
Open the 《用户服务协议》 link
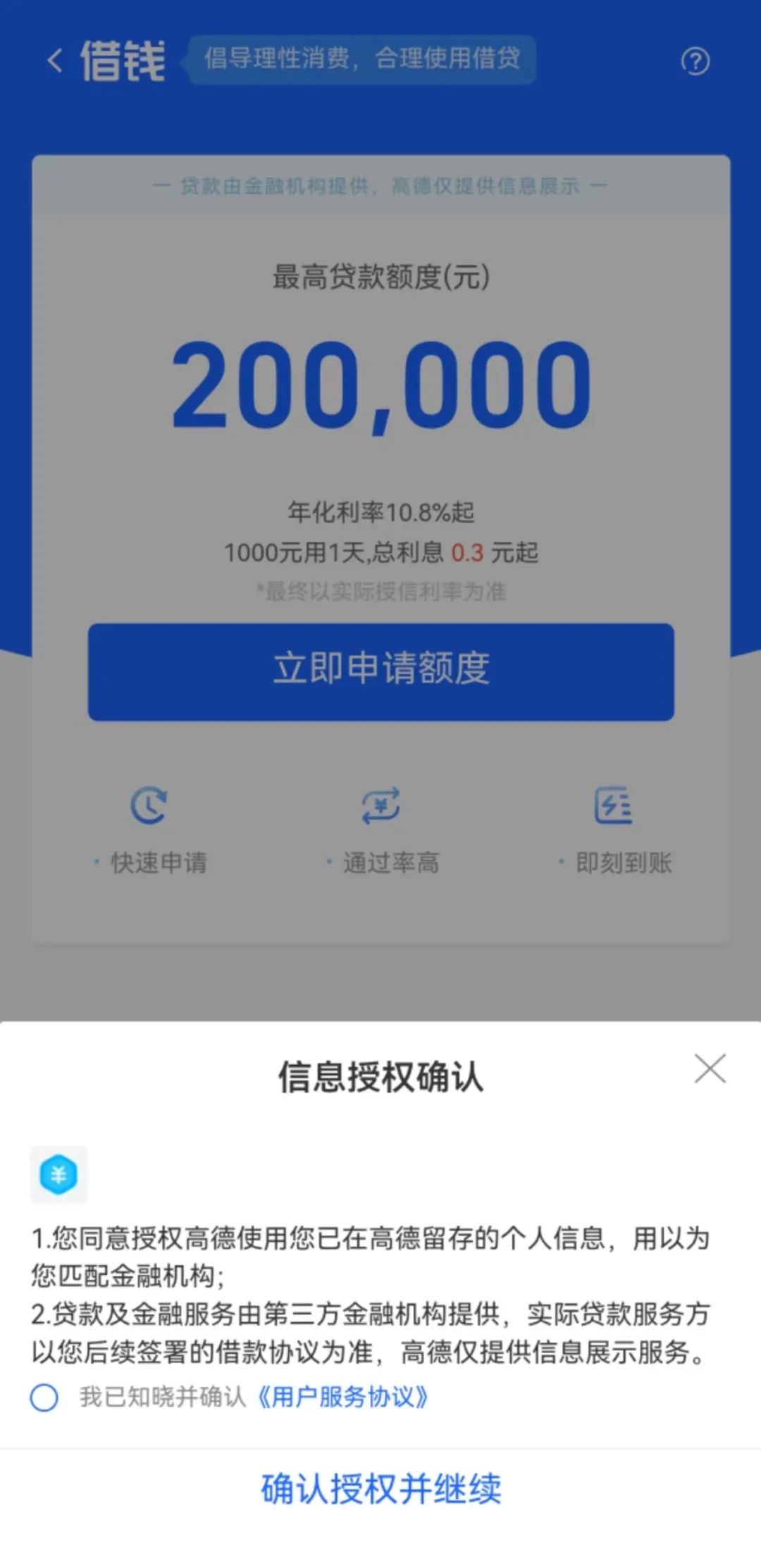343,1397
